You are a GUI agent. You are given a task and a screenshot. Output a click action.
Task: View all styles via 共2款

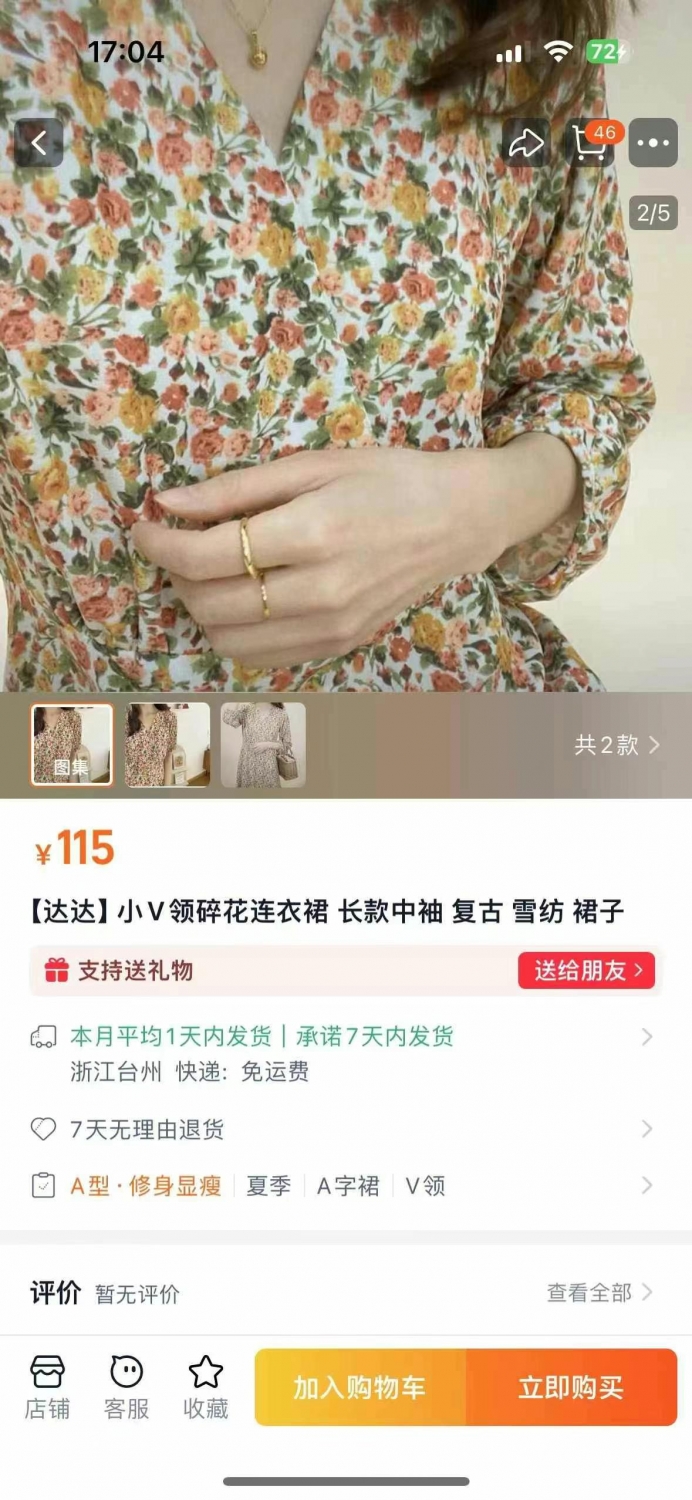617,745
